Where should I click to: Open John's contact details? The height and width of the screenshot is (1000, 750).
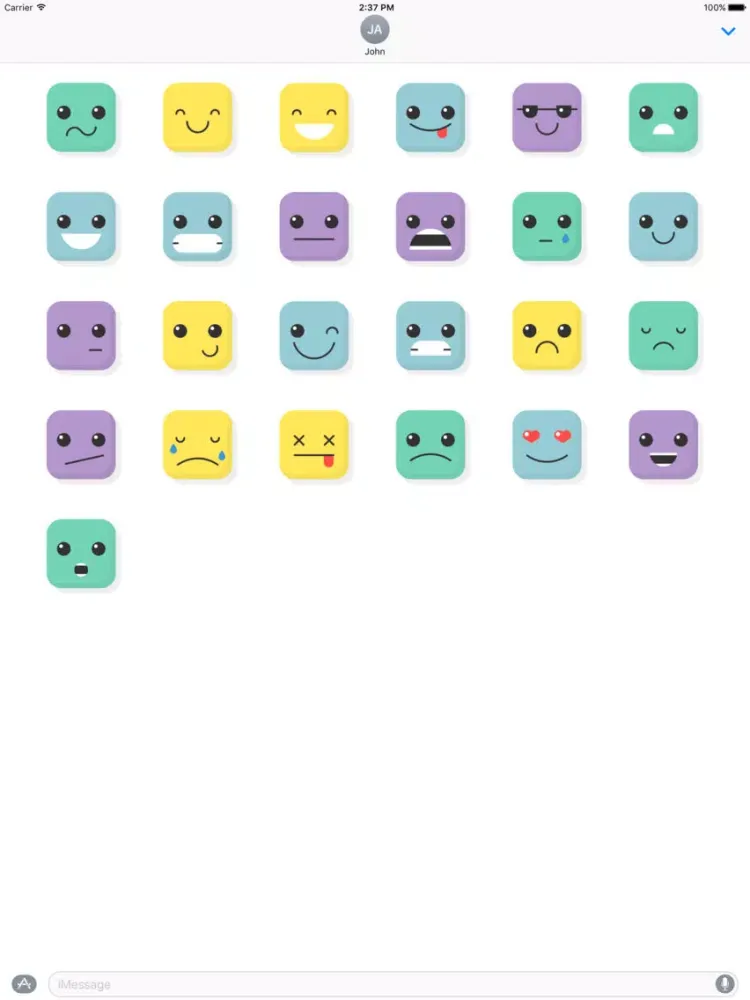[x=375, y=35]
